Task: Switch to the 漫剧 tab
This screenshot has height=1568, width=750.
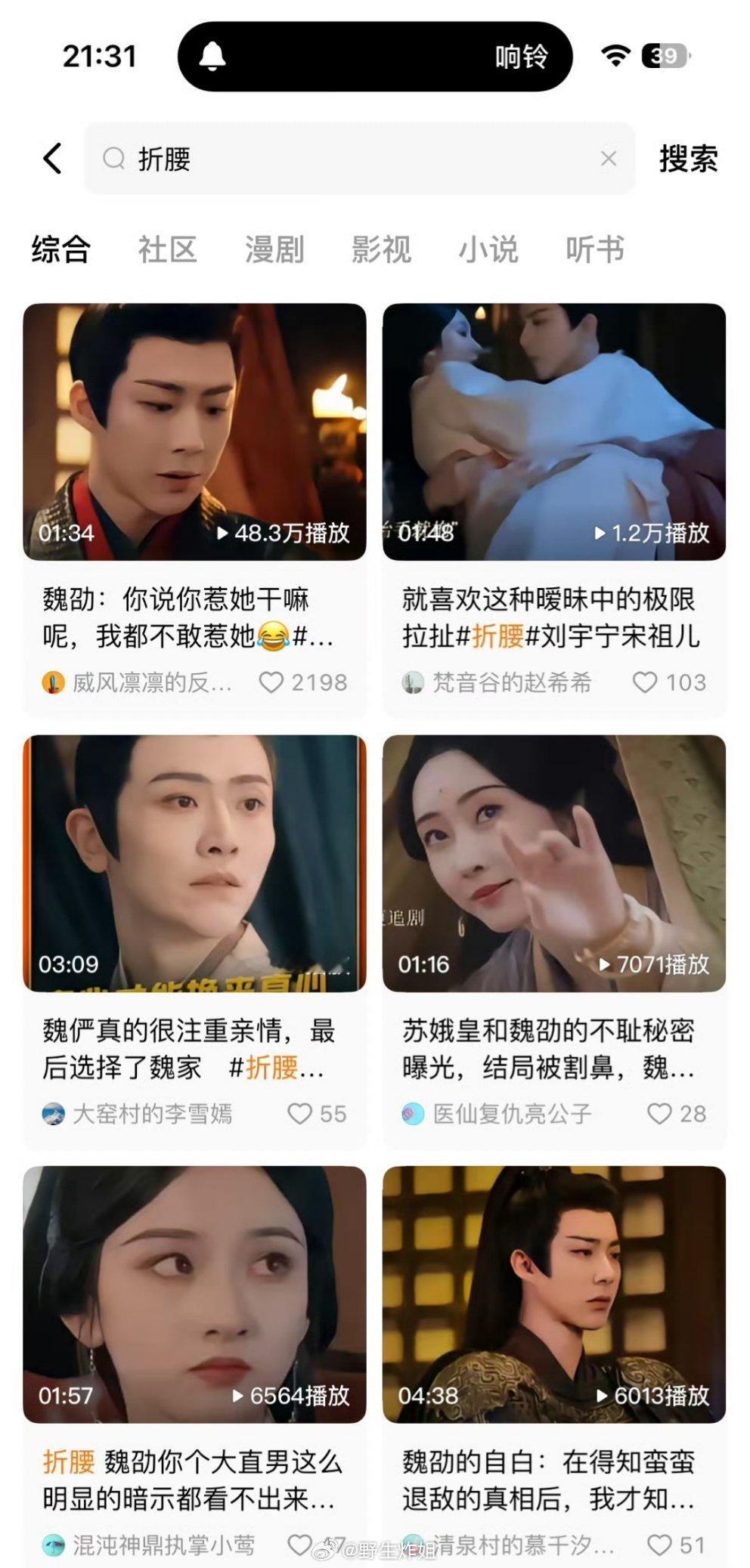Action: 274,249
